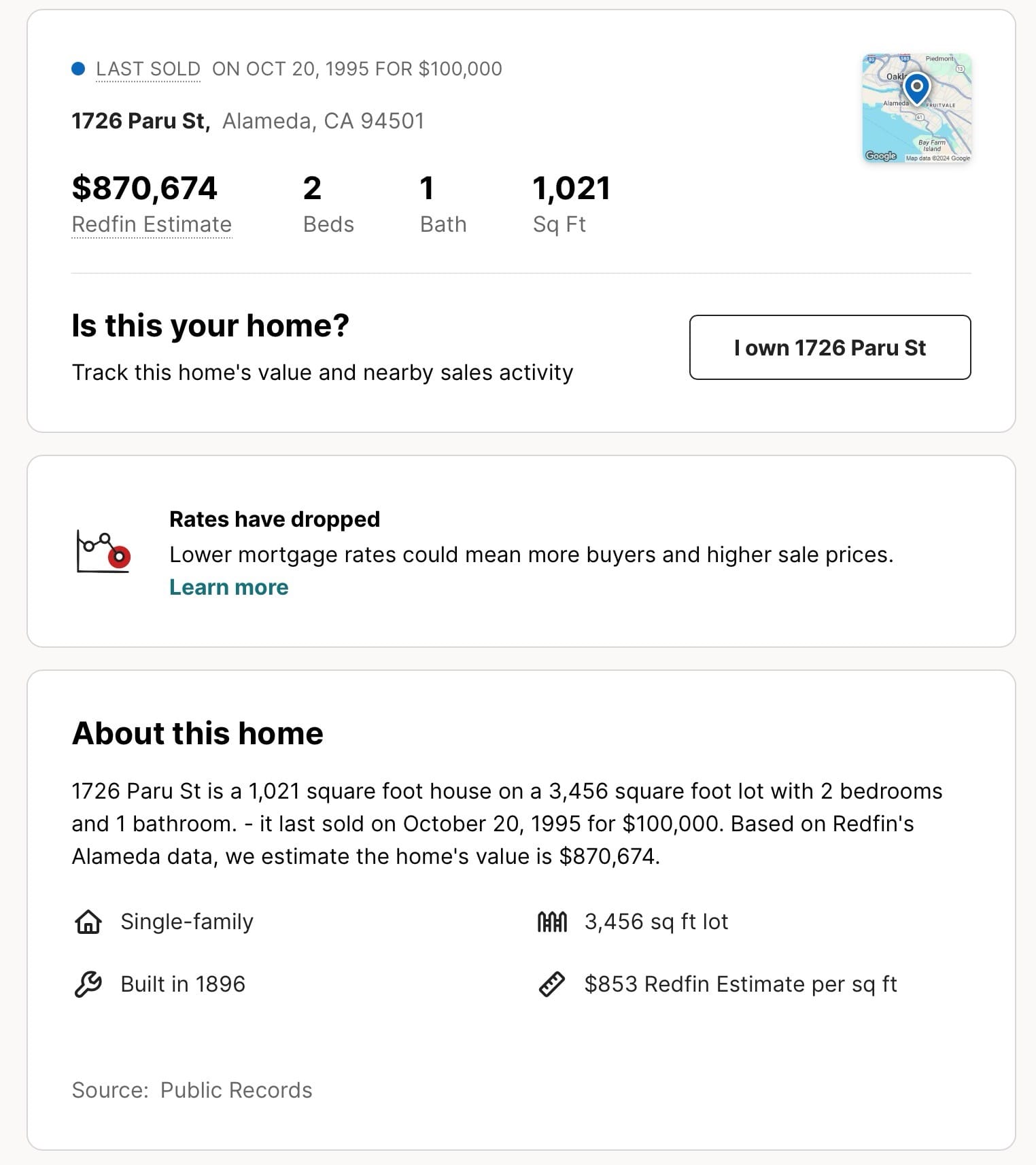This screenshot has height=1165, width=1036.
Task: Tap the underlined Last Sold label
Action: pyautogui.click(x=148, y=69)
